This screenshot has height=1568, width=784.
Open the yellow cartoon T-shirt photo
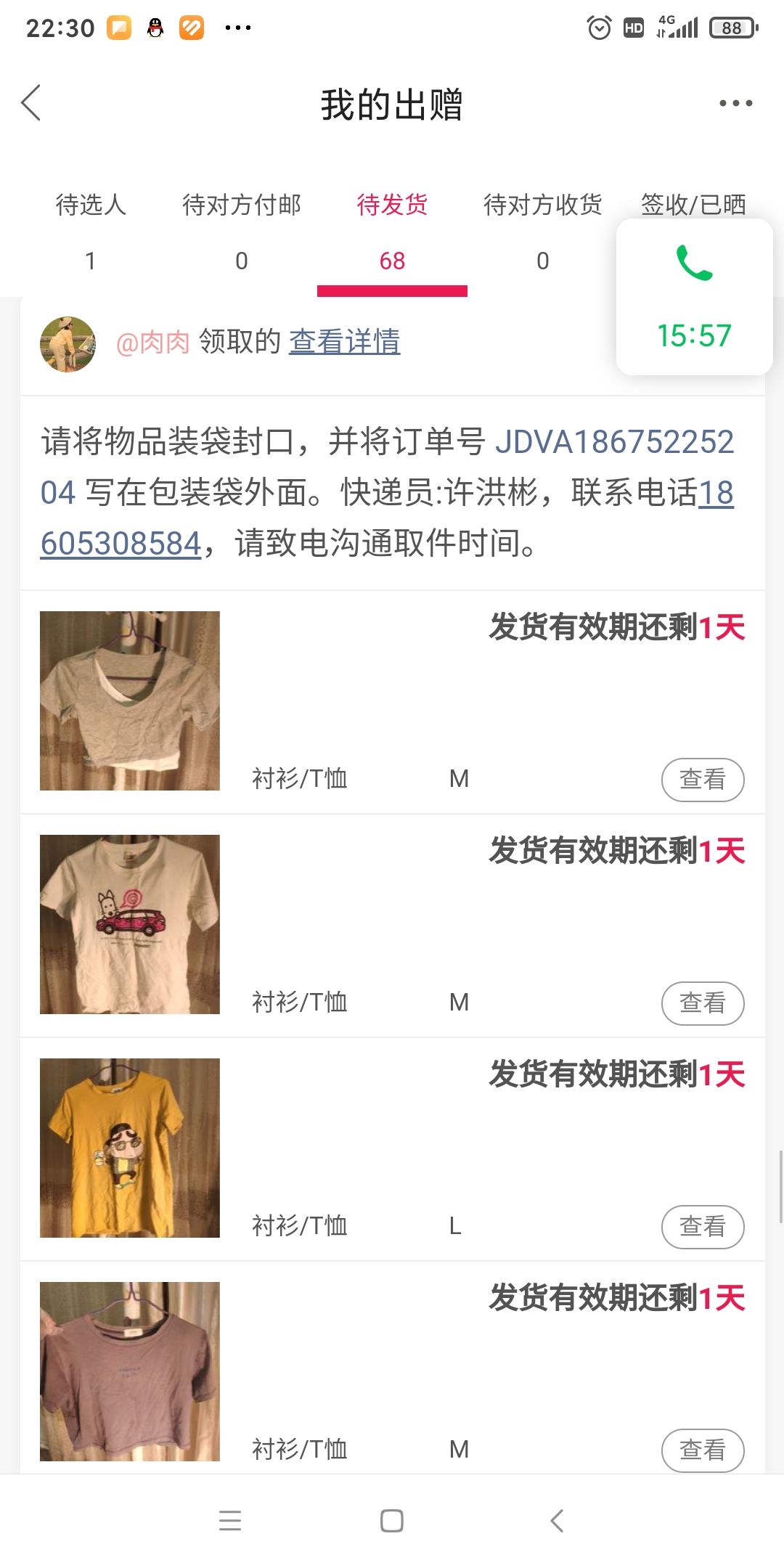(130, 1148)
